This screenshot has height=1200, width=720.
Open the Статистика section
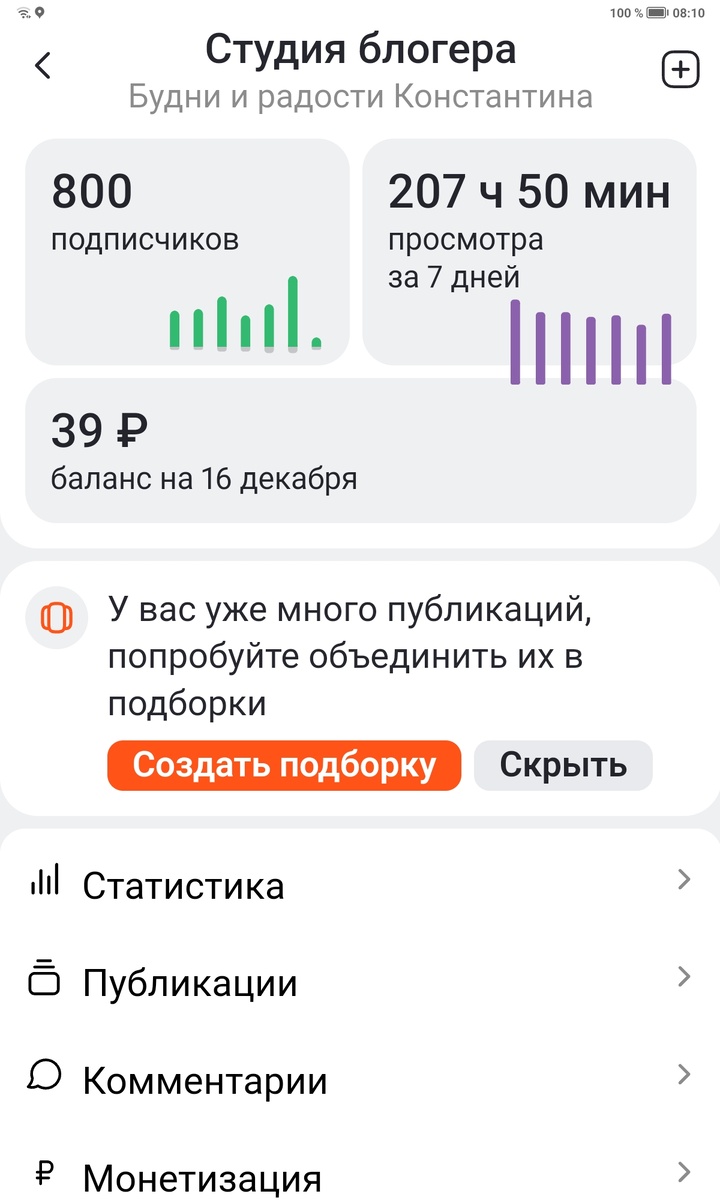click(360, 884)
